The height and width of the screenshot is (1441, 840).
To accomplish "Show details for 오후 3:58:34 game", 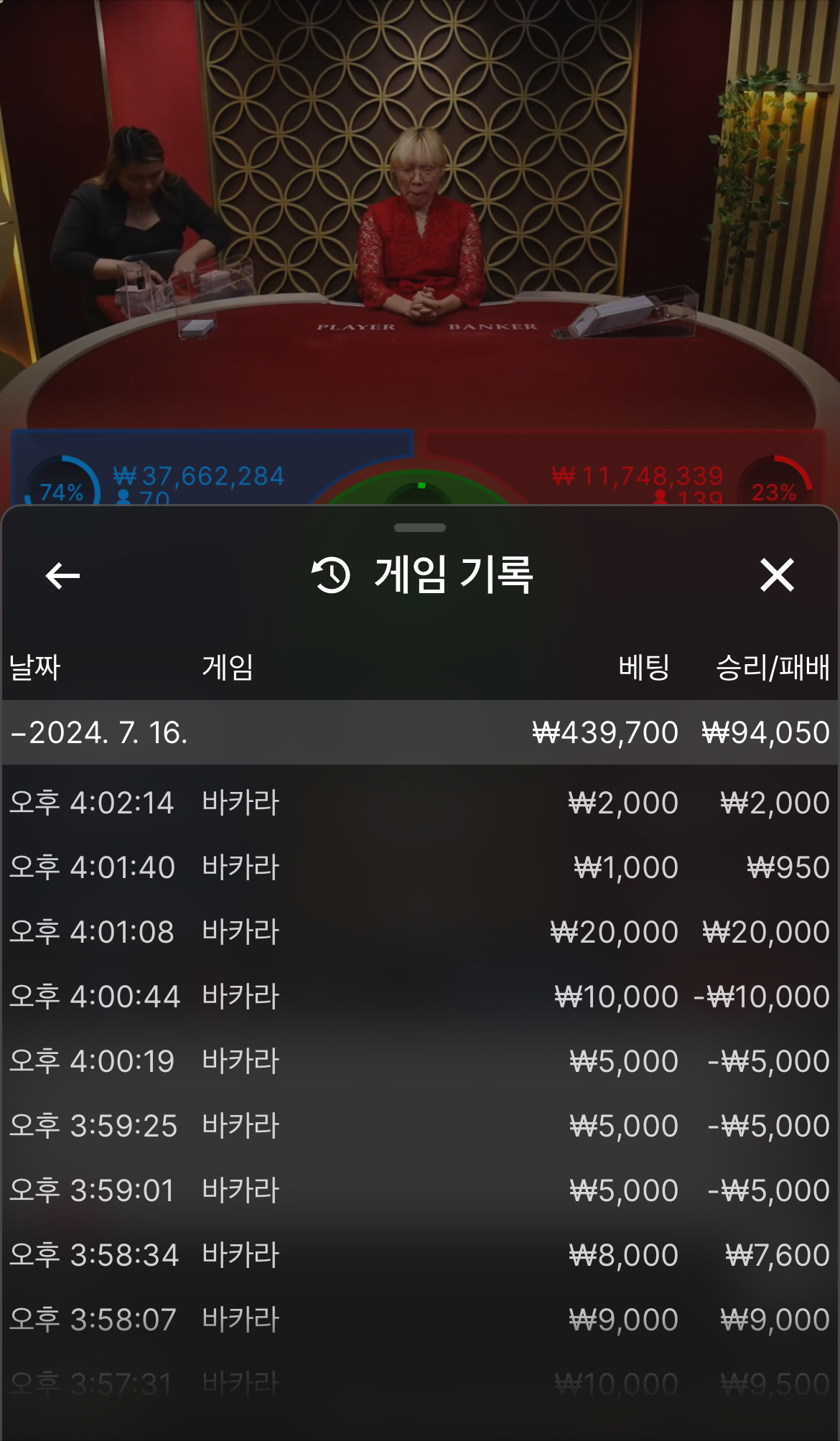I will coord(419,1255).
